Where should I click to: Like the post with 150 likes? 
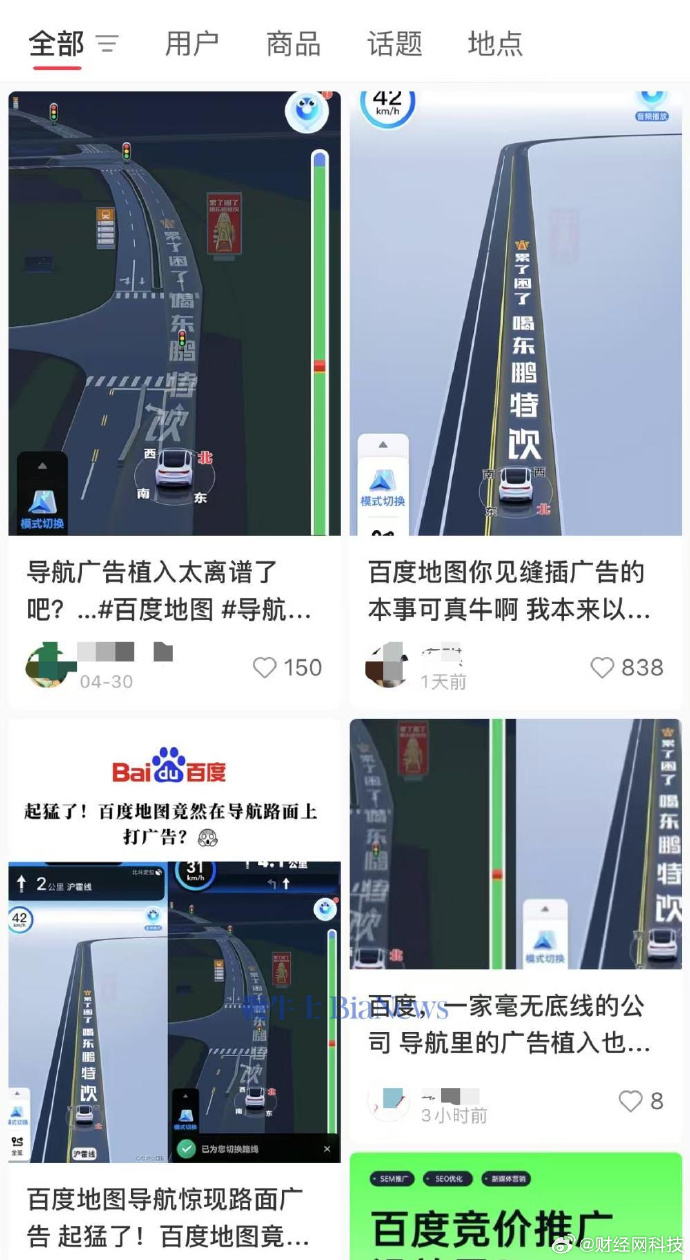[x=265, y=667]
